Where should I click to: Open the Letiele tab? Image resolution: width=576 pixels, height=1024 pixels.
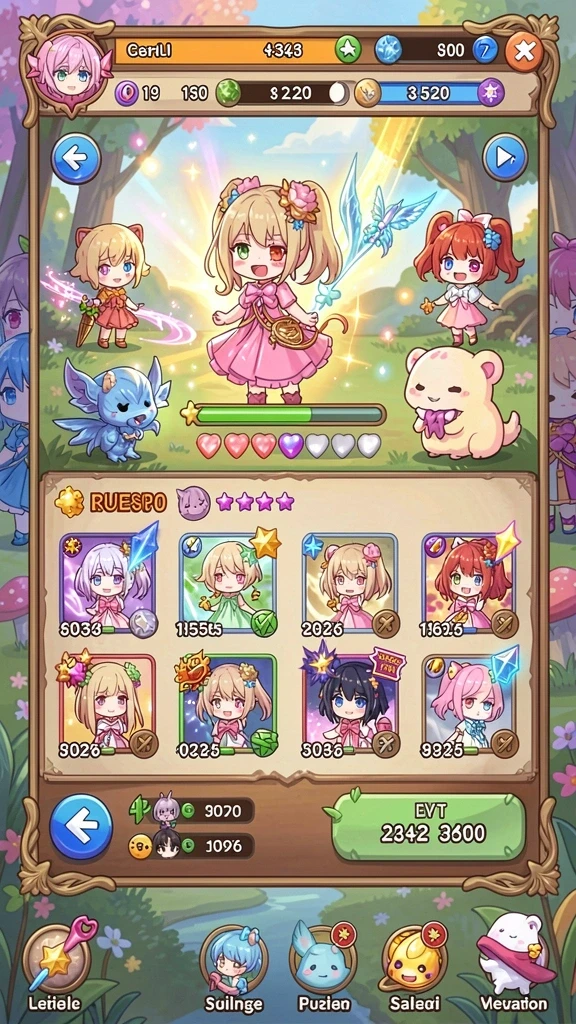tap(56, 967)
